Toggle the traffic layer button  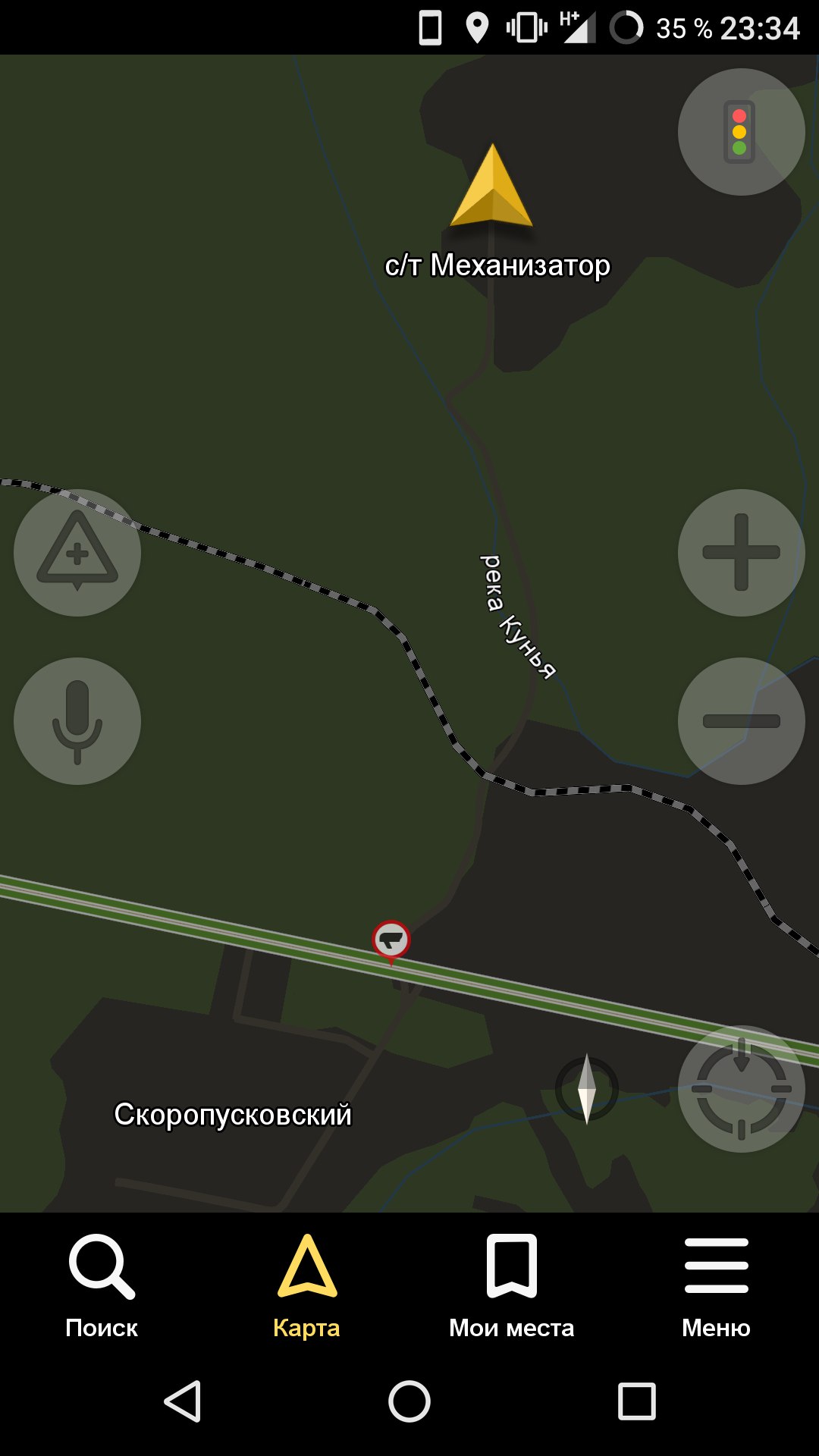[x=741, y=132]
